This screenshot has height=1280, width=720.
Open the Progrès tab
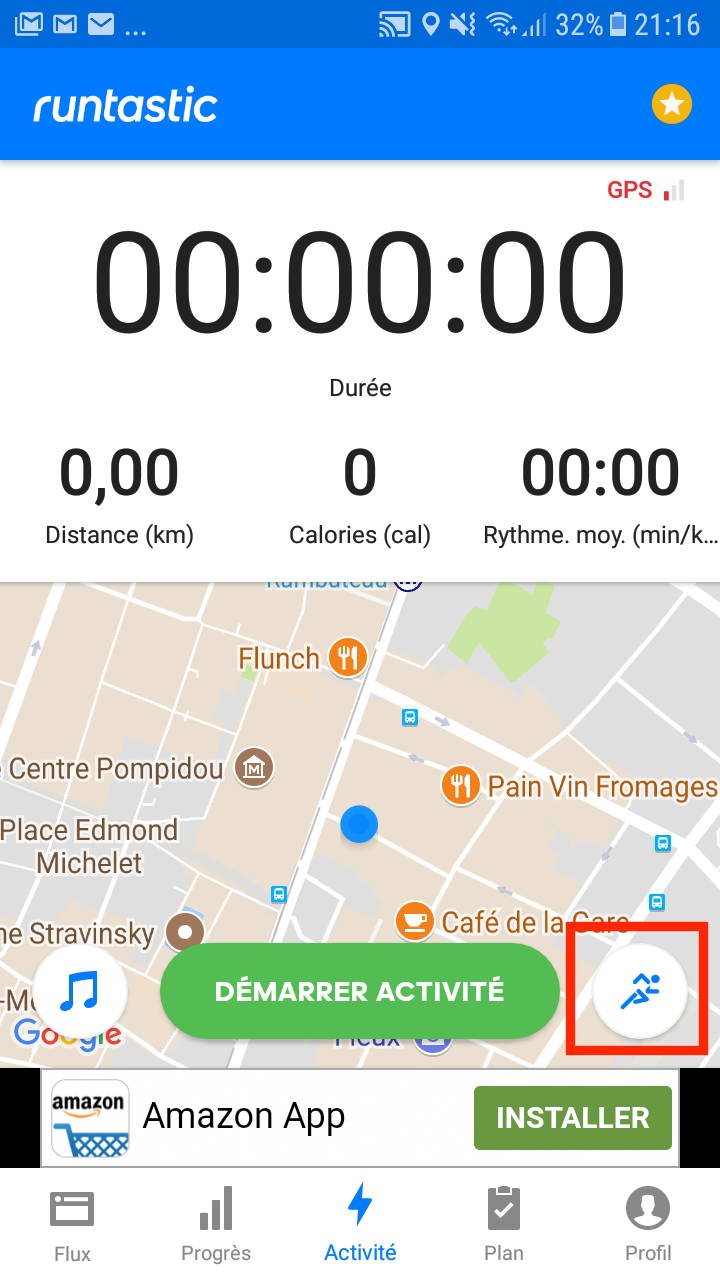(x=216, y=1224)
